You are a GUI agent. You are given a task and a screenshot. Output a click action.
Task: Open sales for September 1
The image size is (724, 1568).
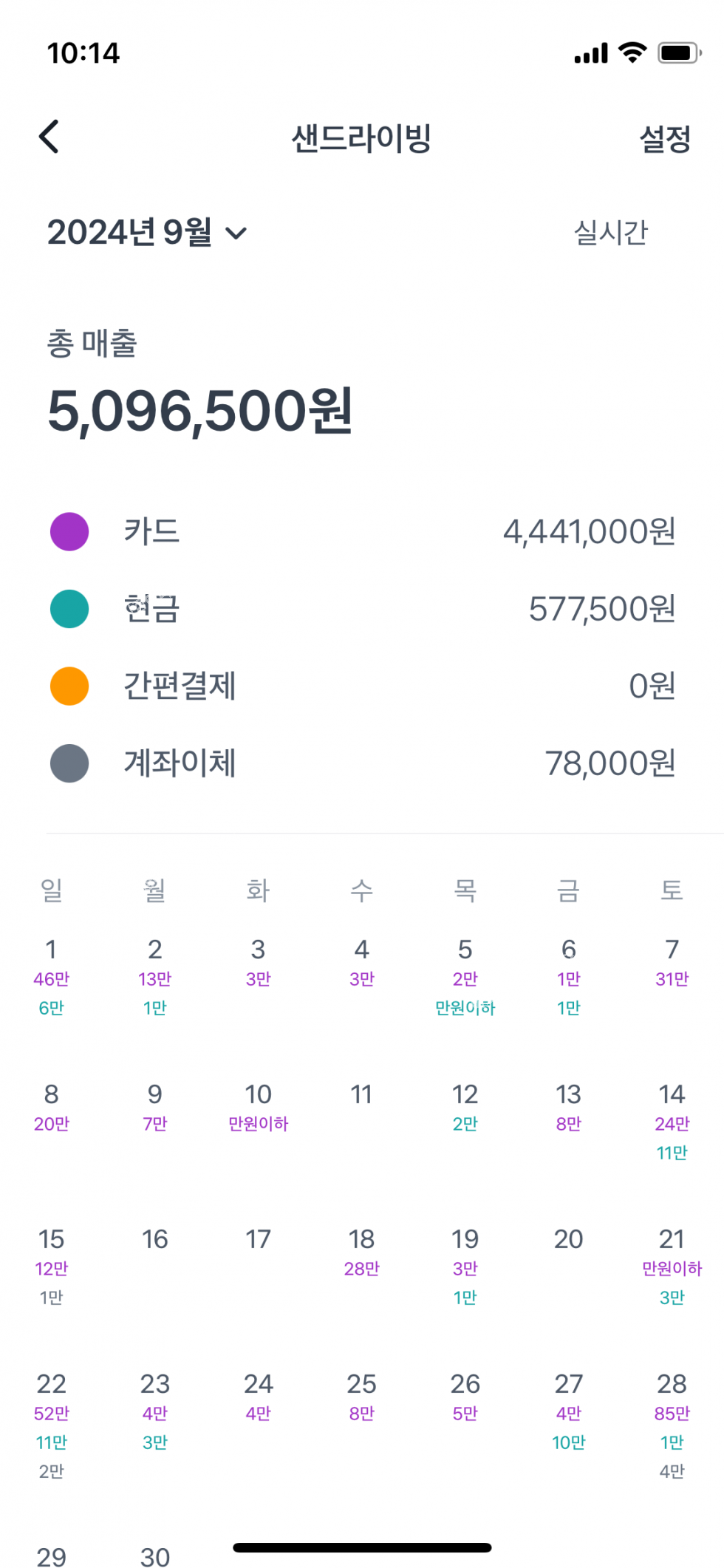click(51, 975)
